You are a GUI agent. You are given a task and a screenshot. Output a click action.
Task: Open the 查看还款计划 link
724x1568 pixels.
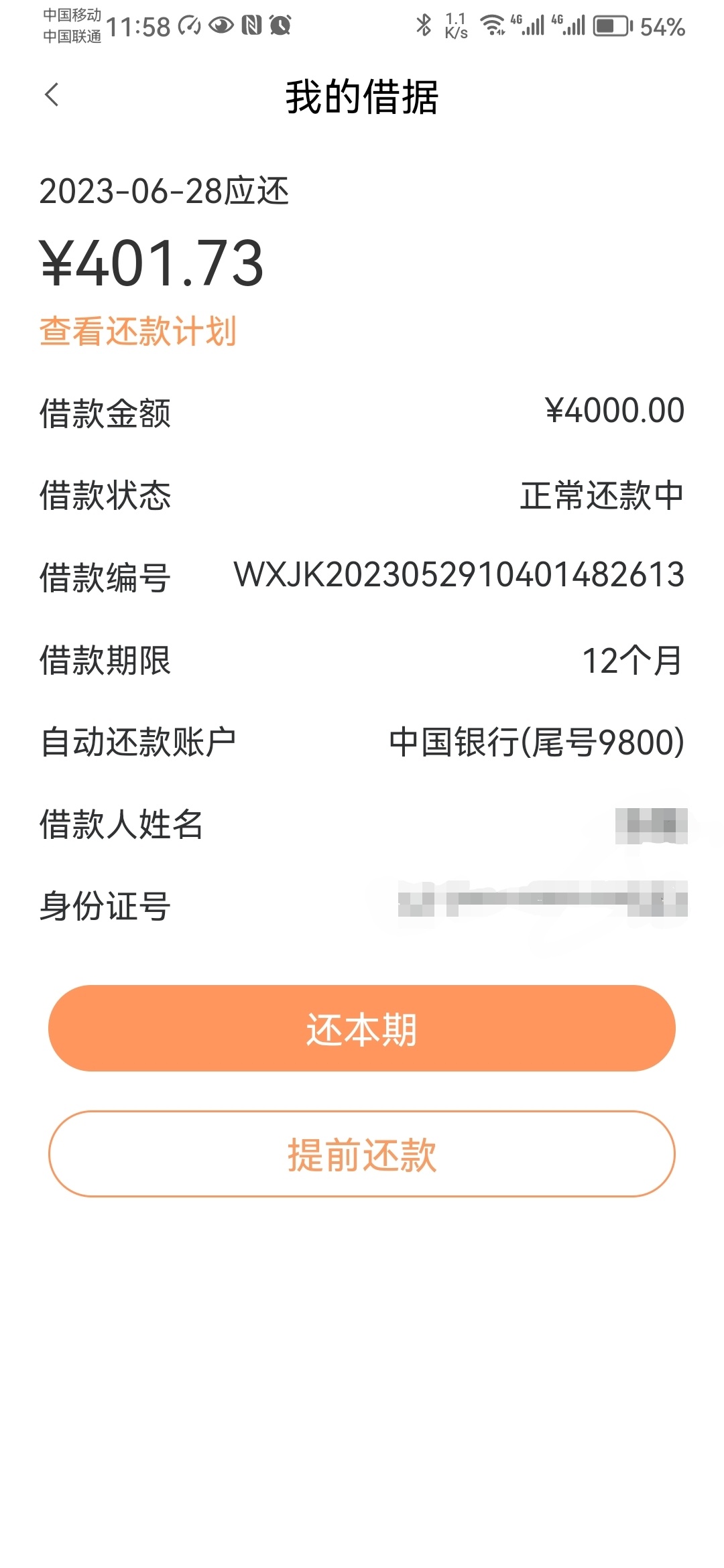click(x=138, y=332)
